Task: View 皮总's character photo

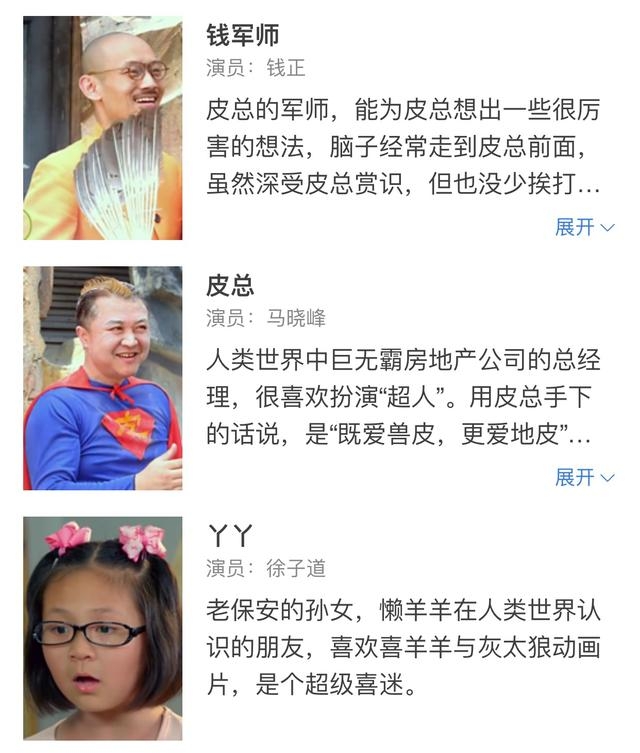Action: tap(103, 378)
